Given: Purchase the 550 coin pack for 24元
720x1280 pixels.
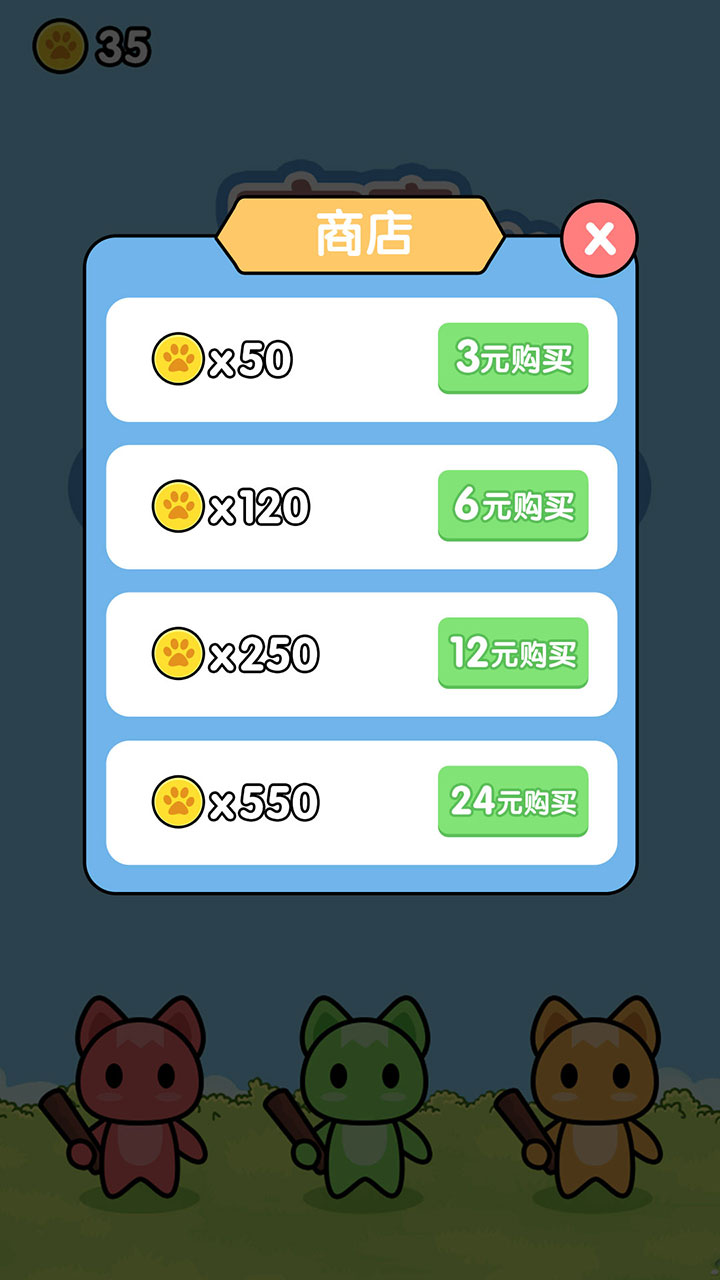Looking at the screenshot, I should click(513, 799).
